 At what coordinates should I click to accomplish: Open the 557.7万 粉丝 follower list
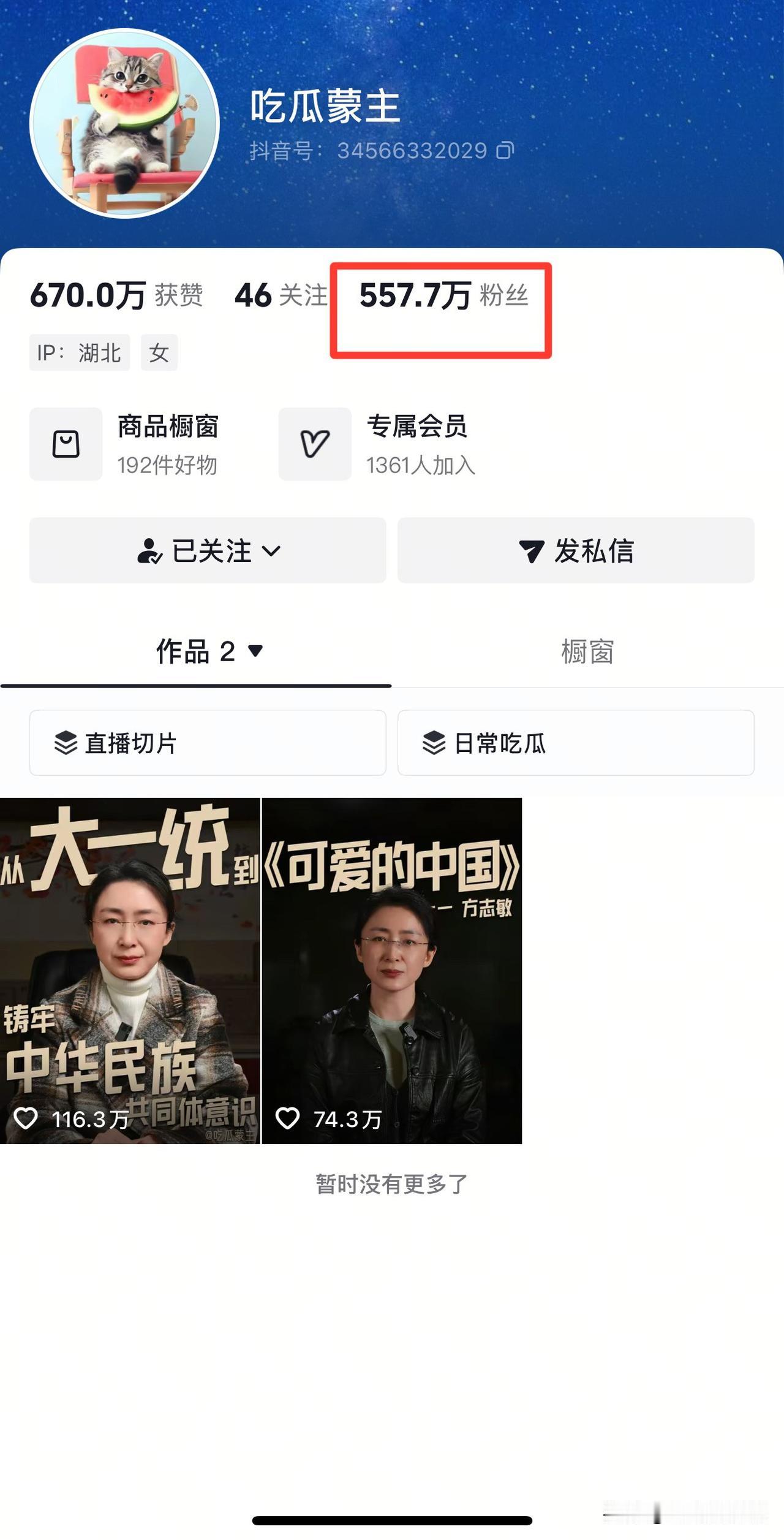point(443,296)
